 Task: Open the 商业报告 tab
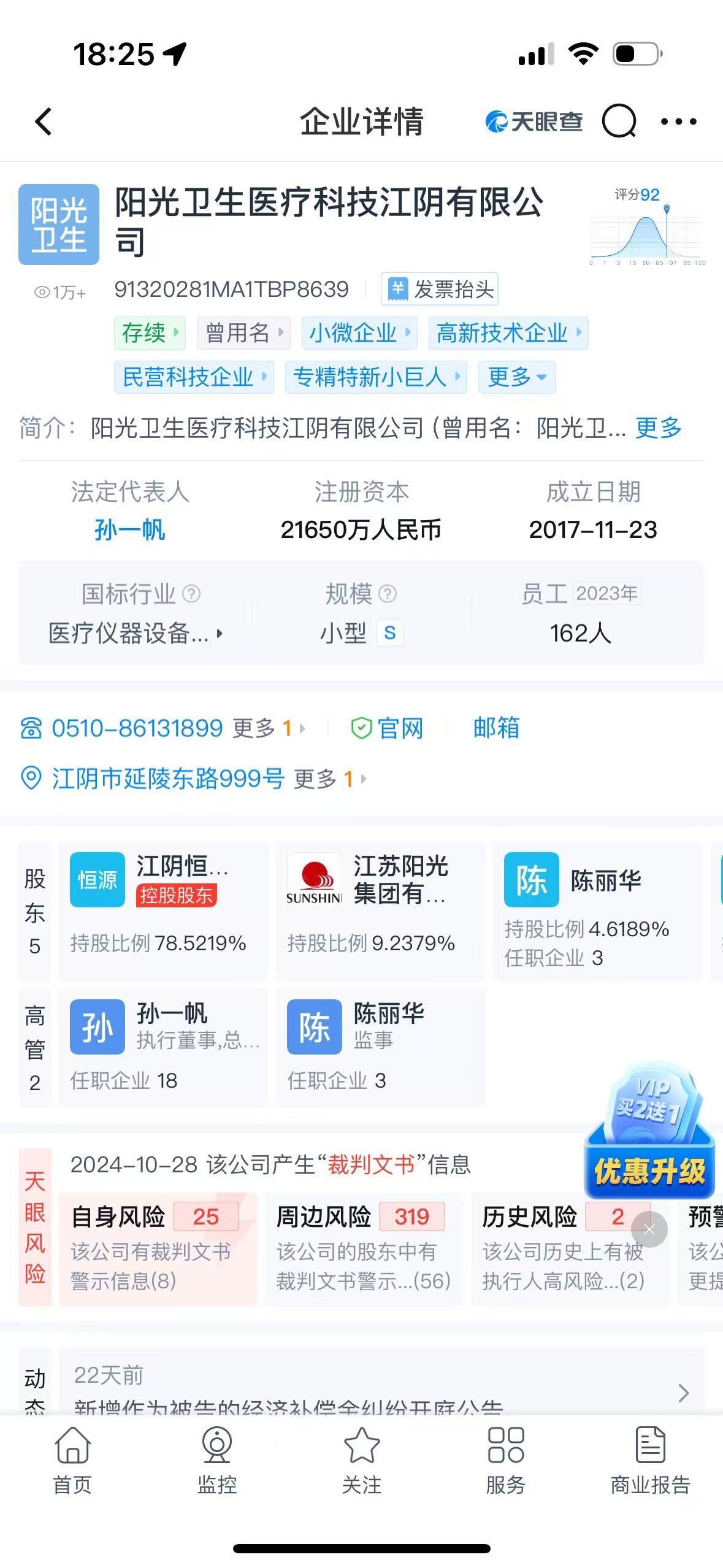pos(650,1461)
